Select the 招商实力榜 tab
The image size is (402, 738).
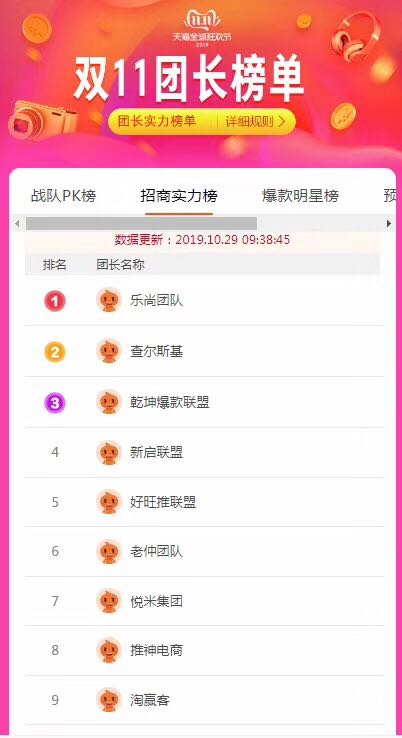[x=179, y=196]
